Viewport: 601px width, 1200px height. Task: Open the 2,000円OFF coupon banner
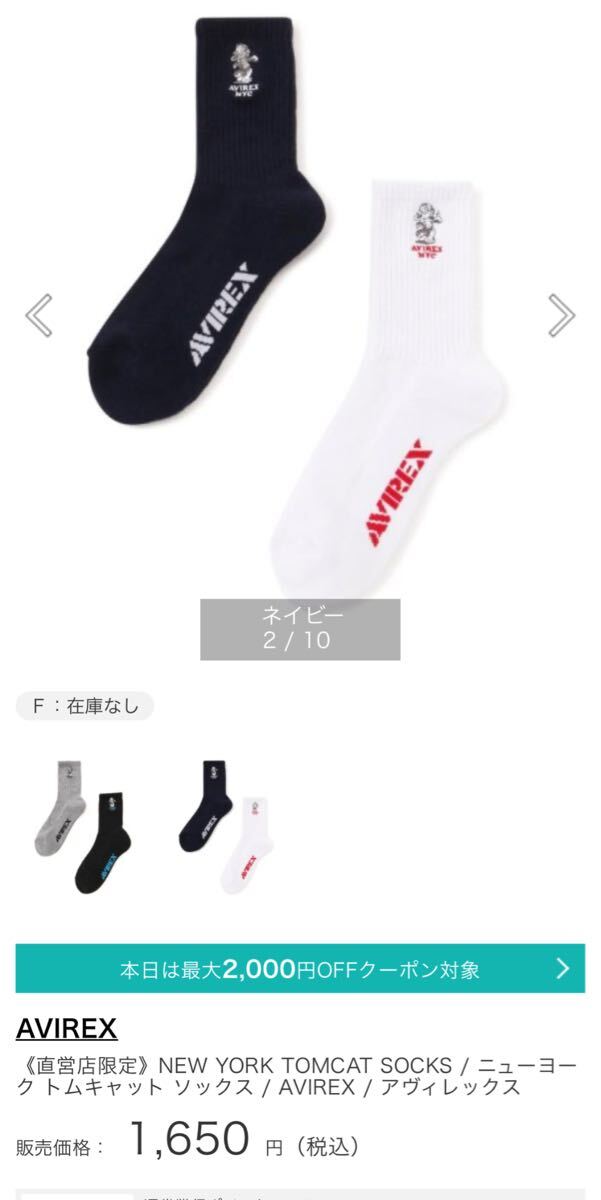[x=300, y=968]
